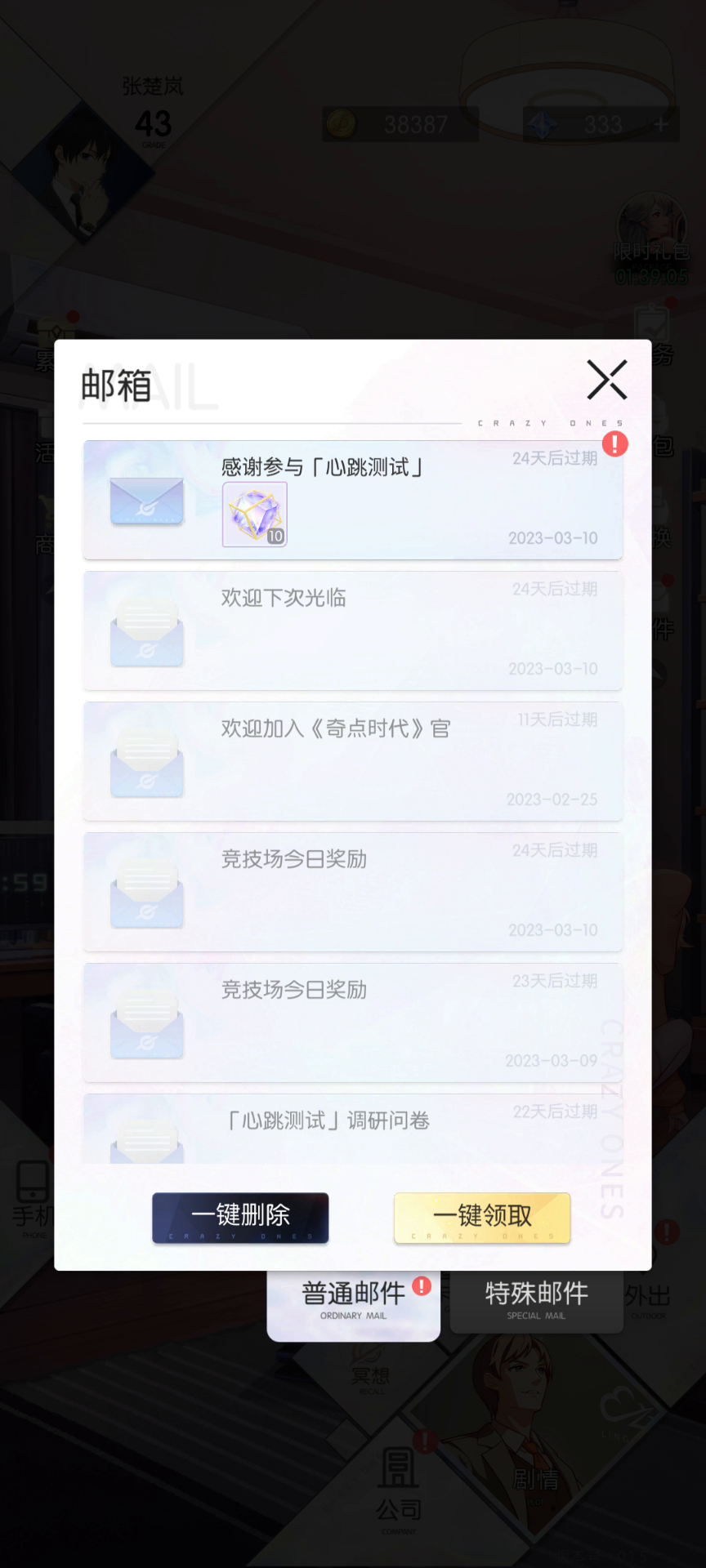This screenshot has width=706, height=1568.
Task: Close the 邮箱 mailbox dialog
Action: pyautogui.click(x=607, y=380)
